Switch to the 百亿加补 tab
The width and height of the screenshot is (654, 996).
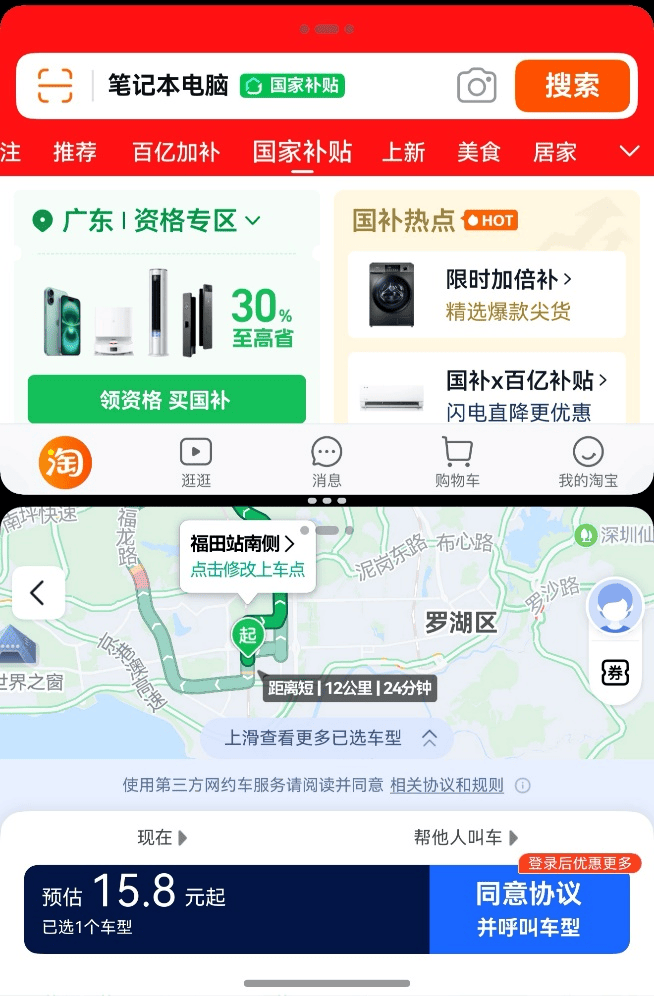[176, 152]
